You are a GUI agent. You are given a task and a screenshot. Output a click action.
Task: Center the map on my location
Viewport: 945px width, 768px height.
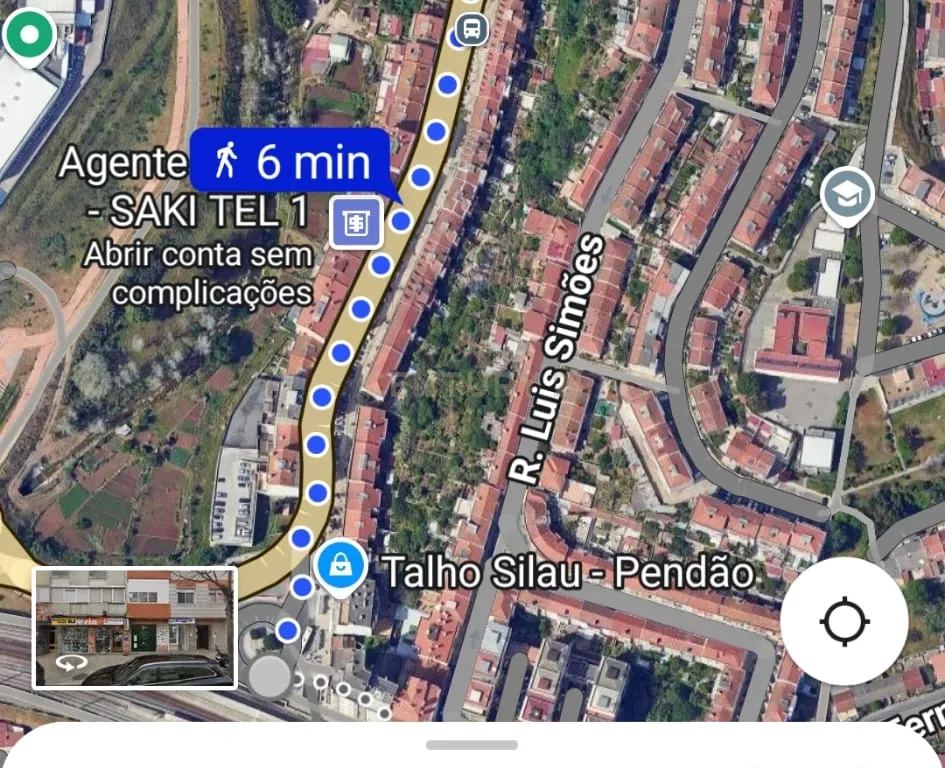click(x=844, y=622)
